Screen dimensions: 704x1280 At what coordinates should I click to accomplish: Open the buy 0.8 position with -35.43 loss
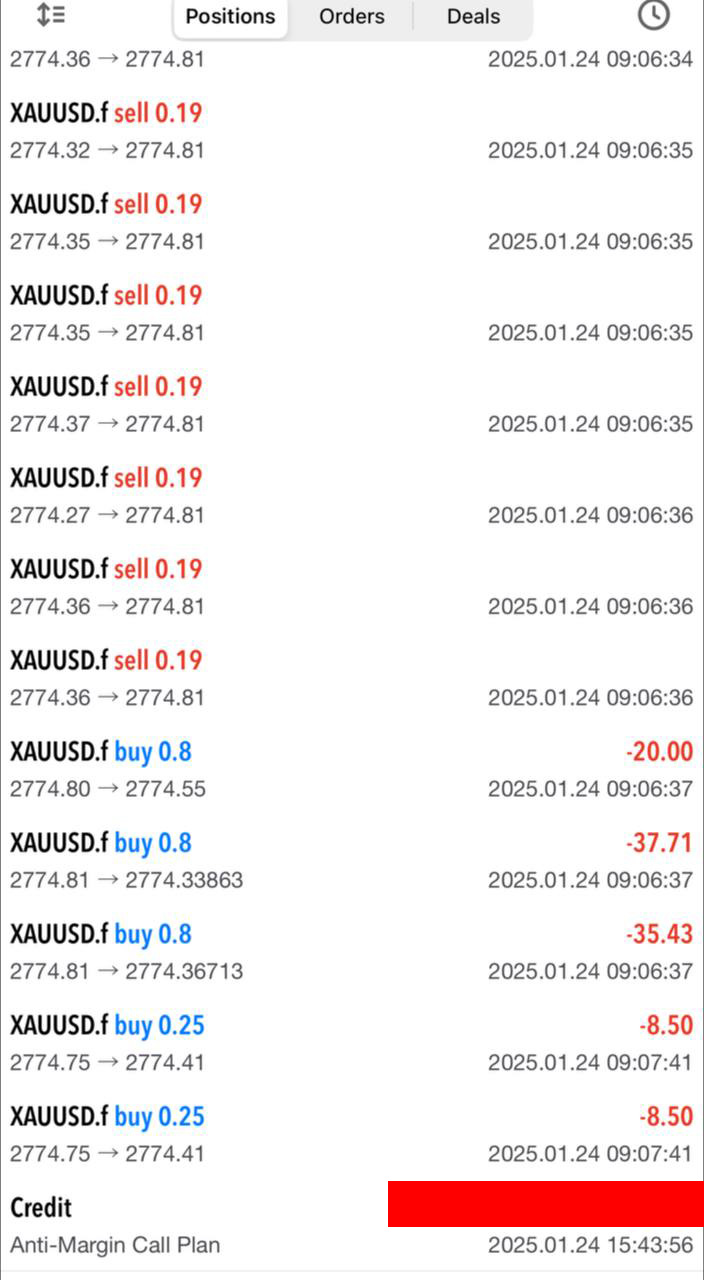(x=352, y=952)
